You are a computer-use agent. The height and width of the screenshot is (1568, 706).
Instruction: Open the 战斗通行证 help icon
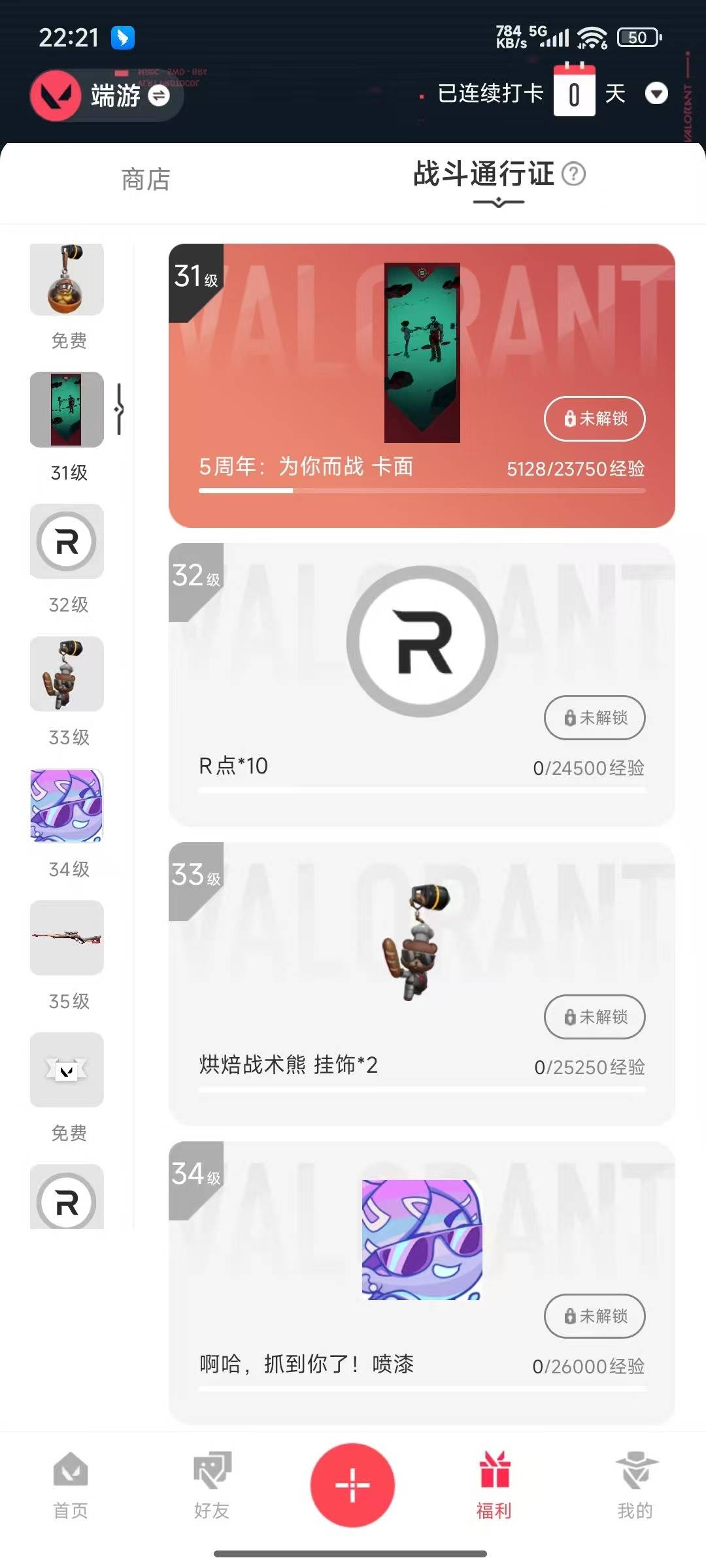coord(574,174)
